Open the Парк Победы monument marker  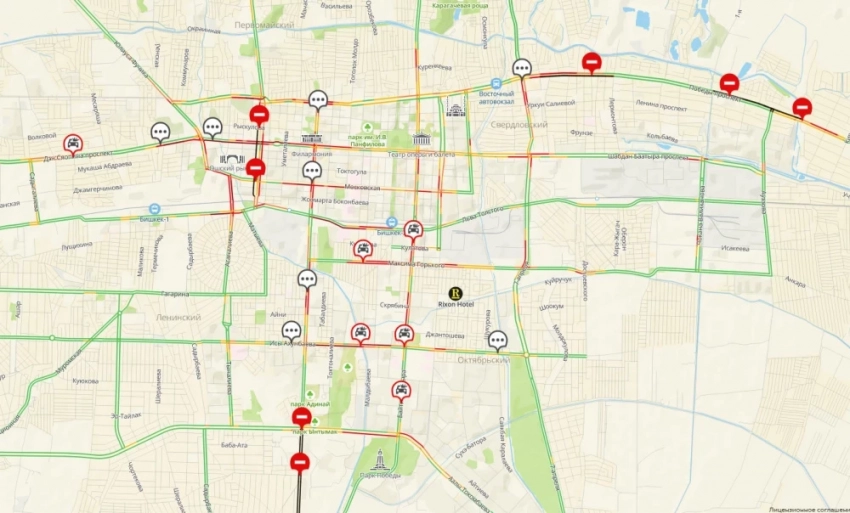379,459
